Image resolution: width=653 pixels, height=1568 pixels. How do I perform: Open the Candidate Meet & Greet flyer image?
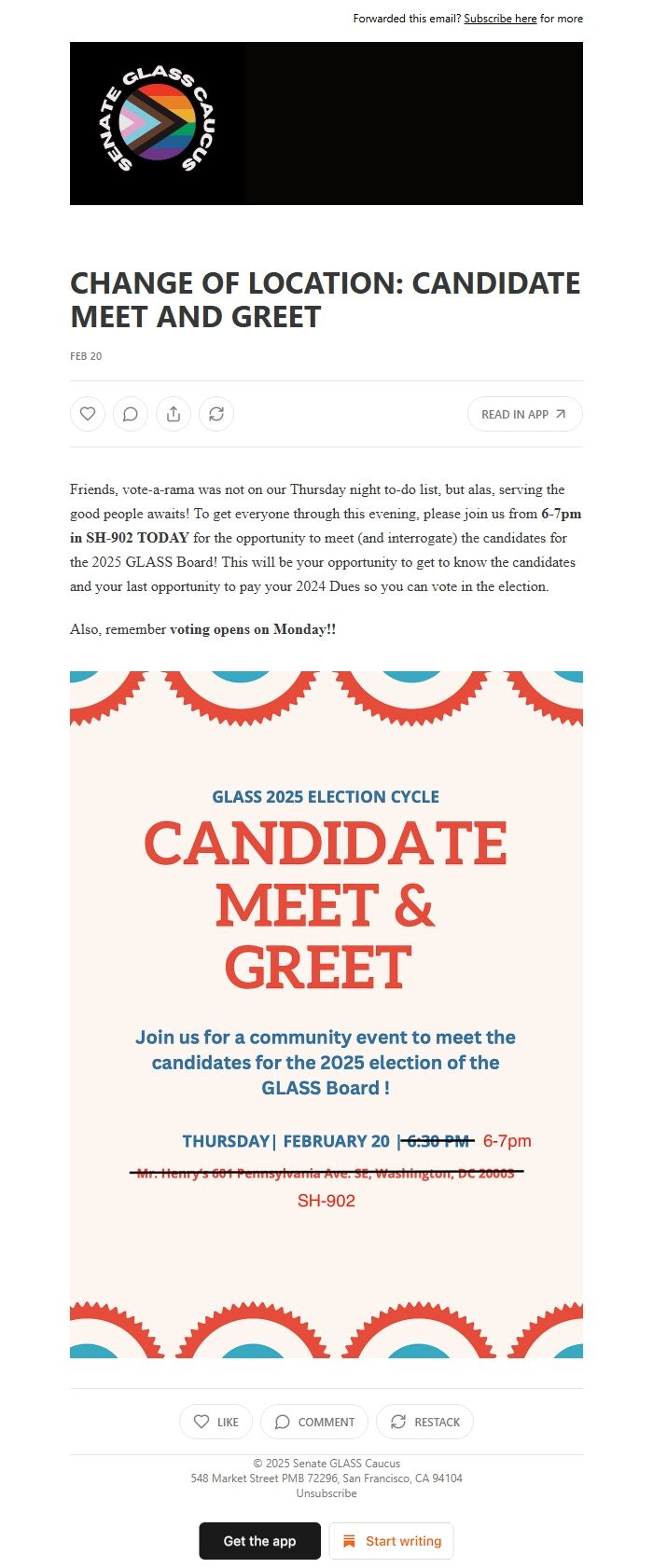[x=326, y=1014]
